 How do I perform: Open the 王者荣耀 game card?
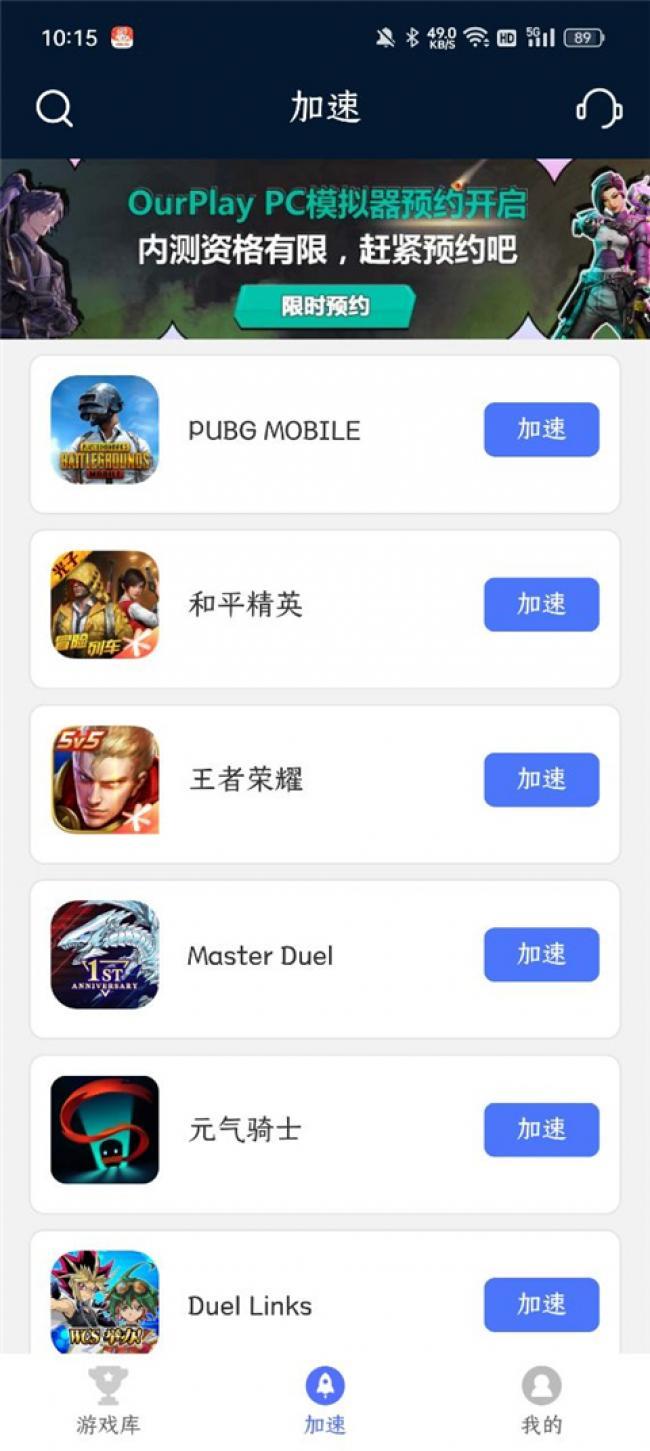point(246,780)
